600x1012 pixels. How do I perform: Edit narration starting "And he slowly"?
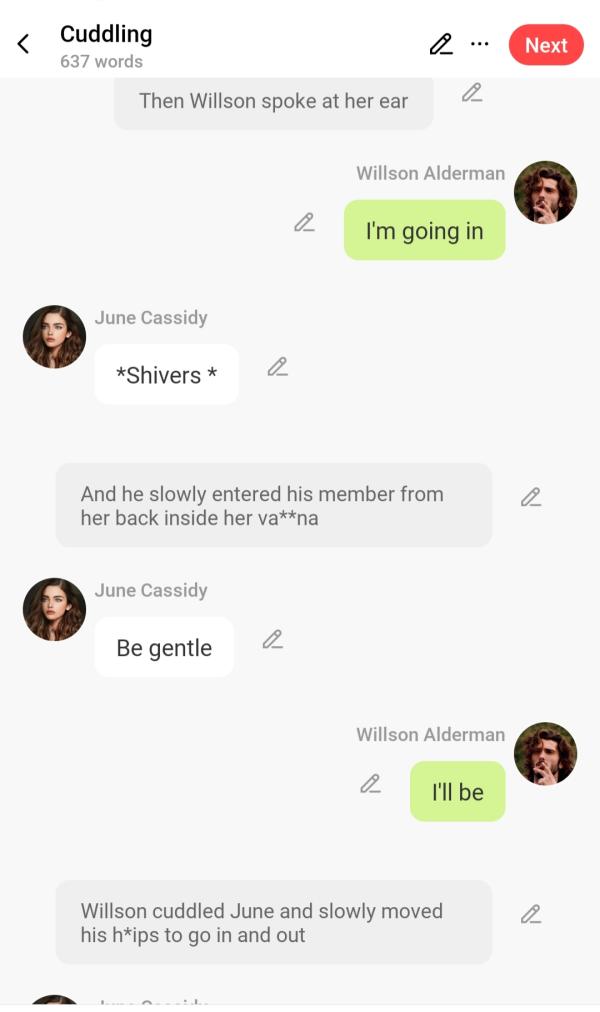pyautogui.click(x=530, y=497)
